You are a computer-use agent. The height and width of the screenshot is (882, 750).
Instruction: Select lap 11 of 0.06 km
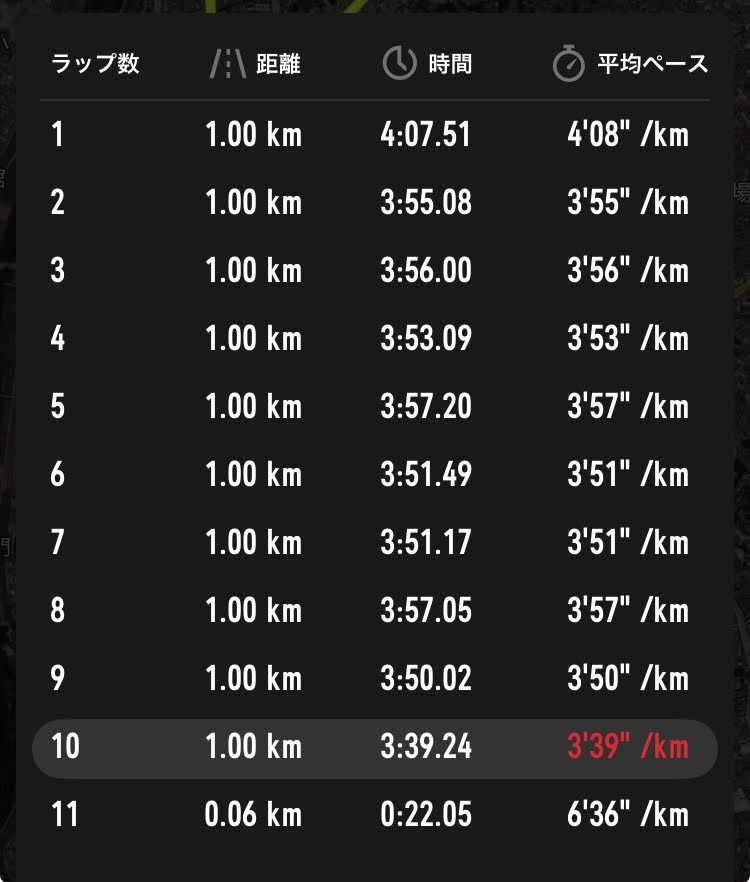375,815
